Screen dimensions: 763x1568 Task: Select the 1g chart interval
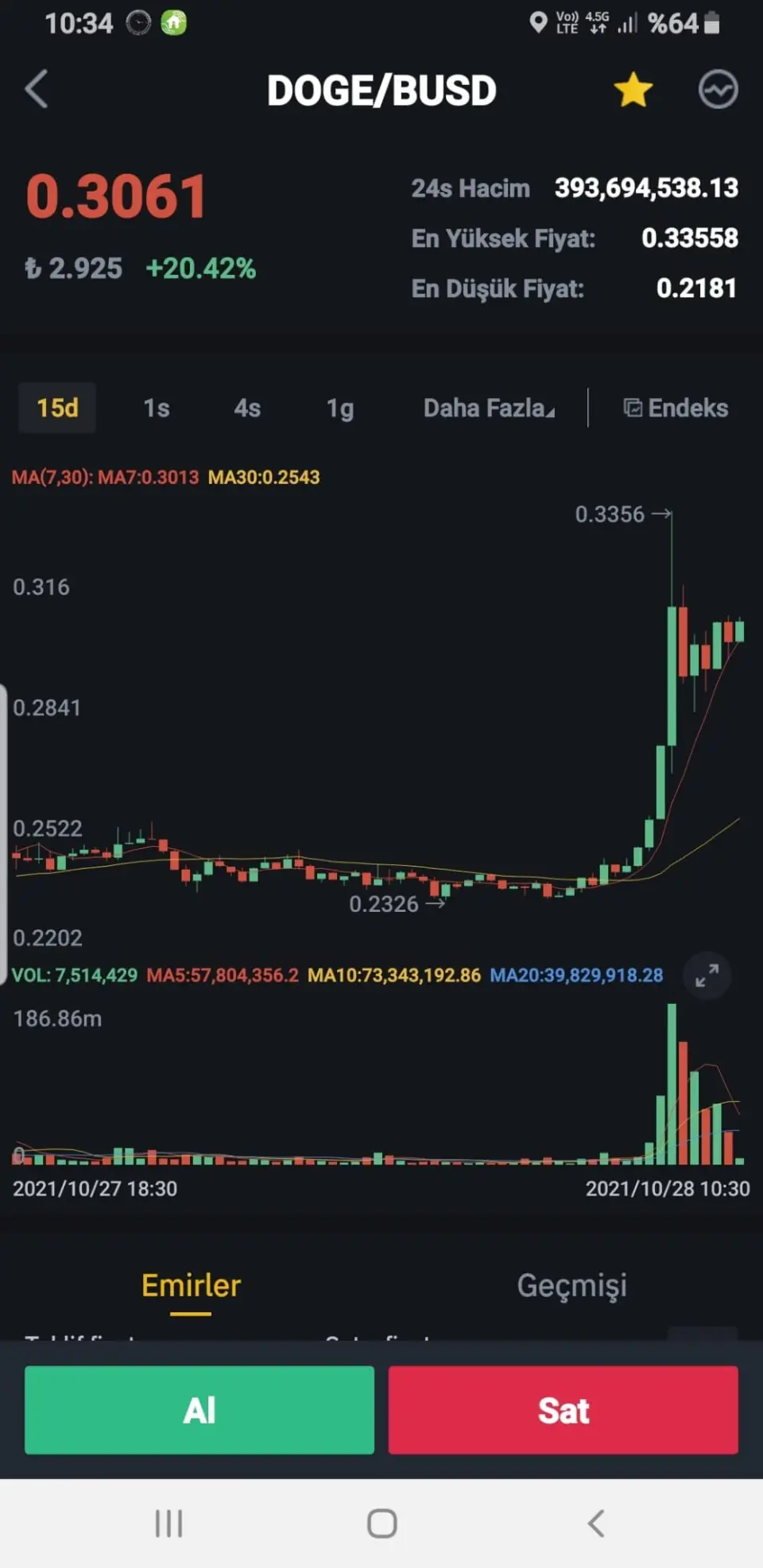(340, 408)
